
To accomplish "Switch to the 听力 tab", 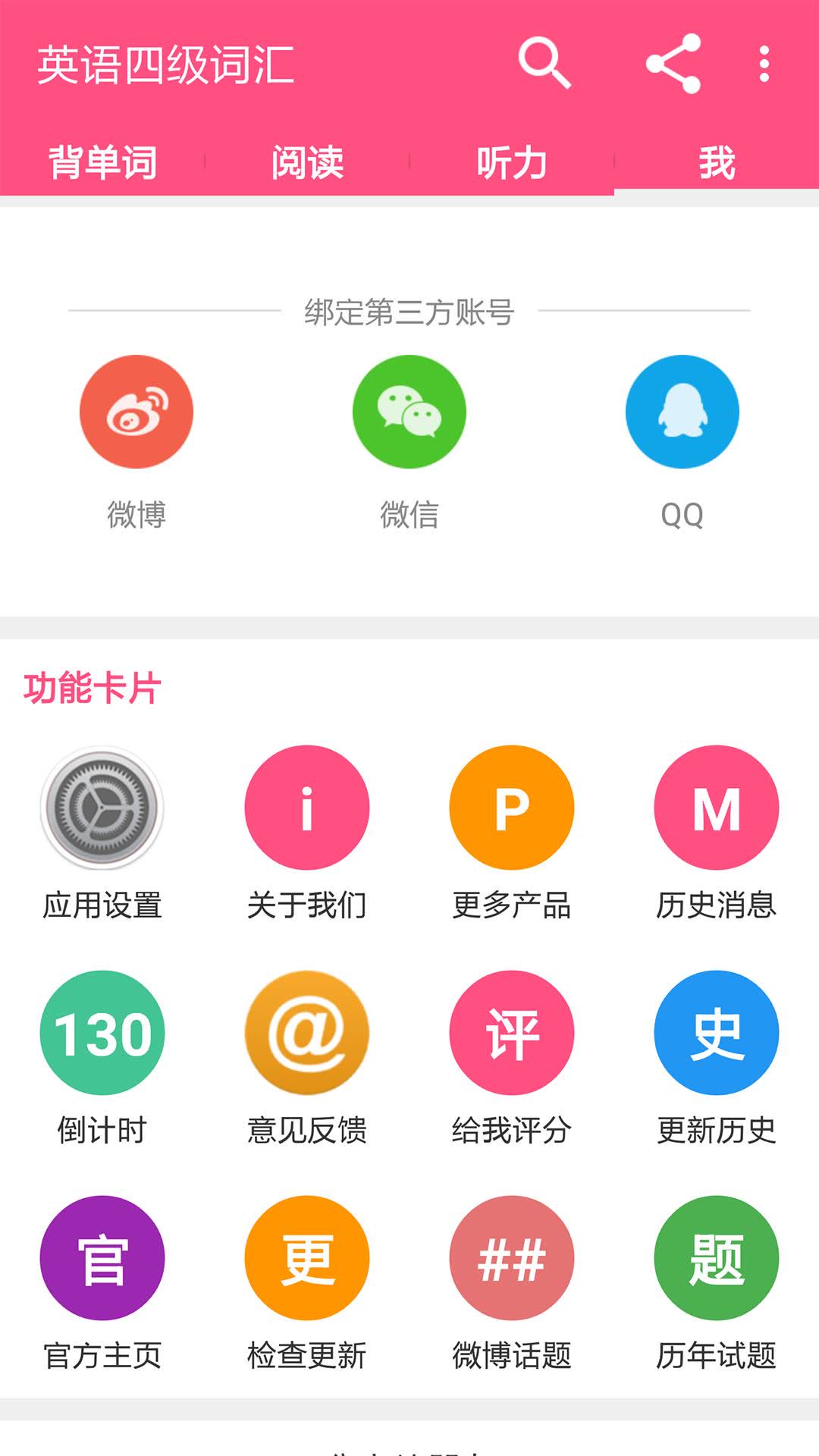I will [x=512, y=160].
